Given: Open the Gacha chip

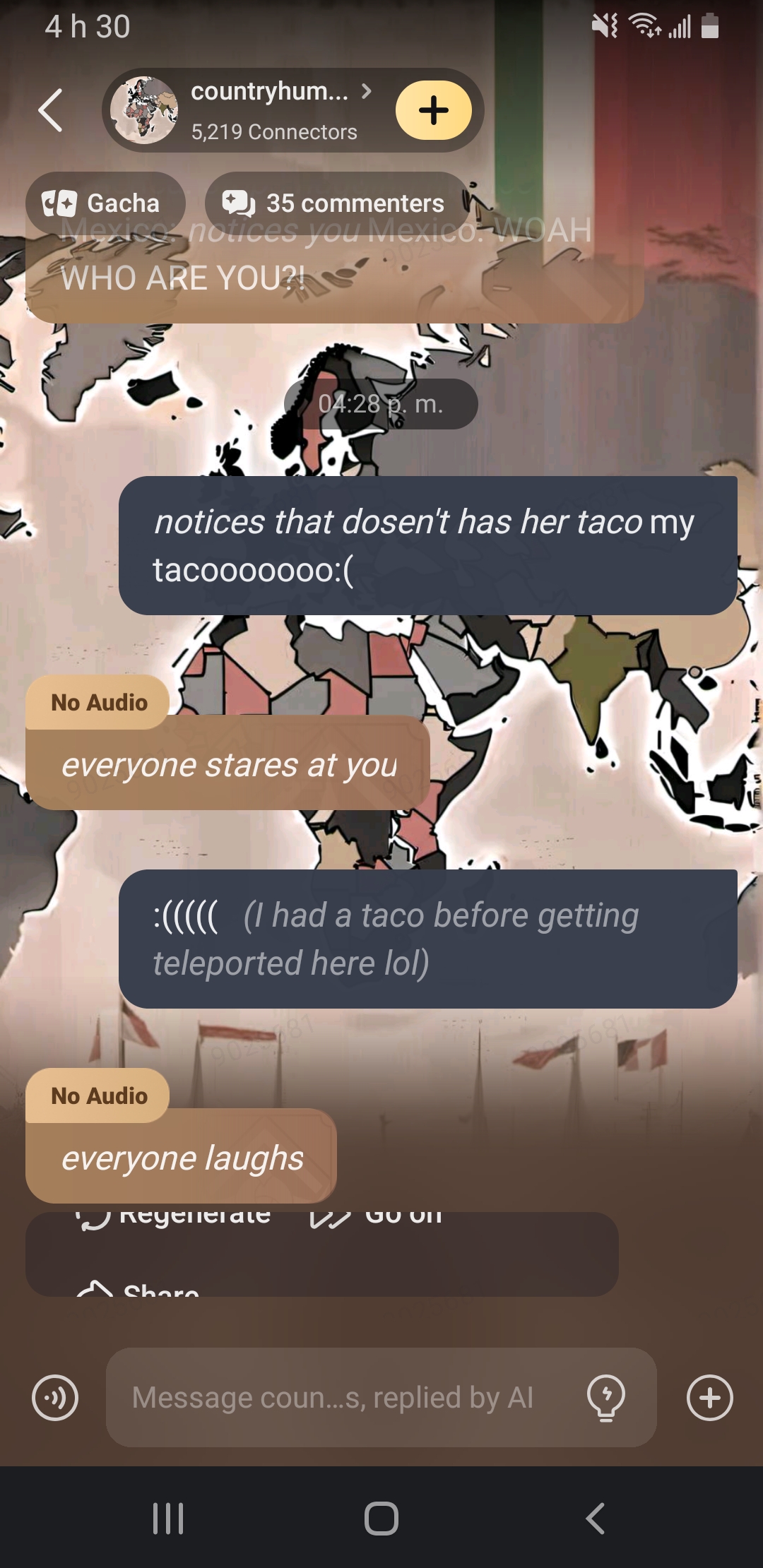Looking at the screenshot, I should point(105,203).
